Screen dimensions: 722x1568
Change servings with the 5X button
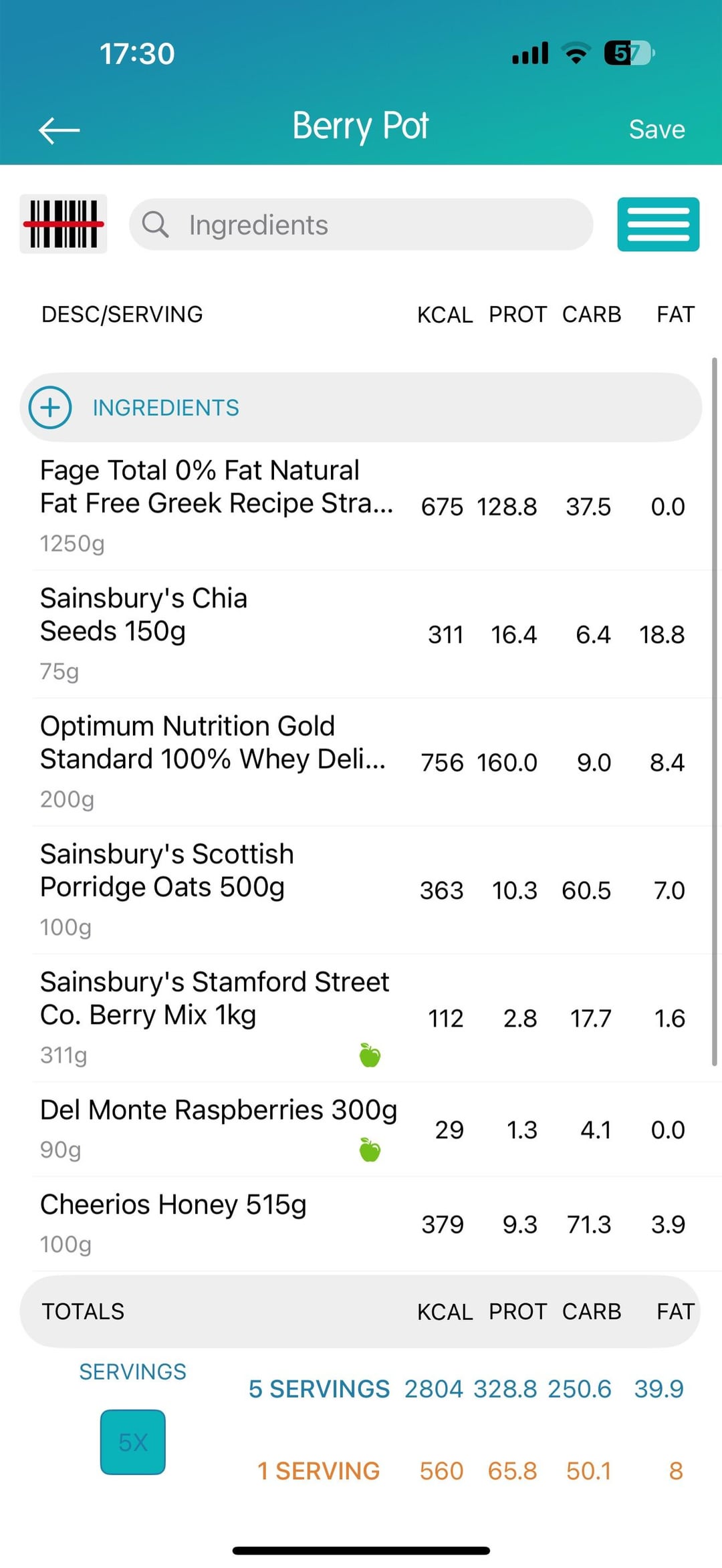132,1442
